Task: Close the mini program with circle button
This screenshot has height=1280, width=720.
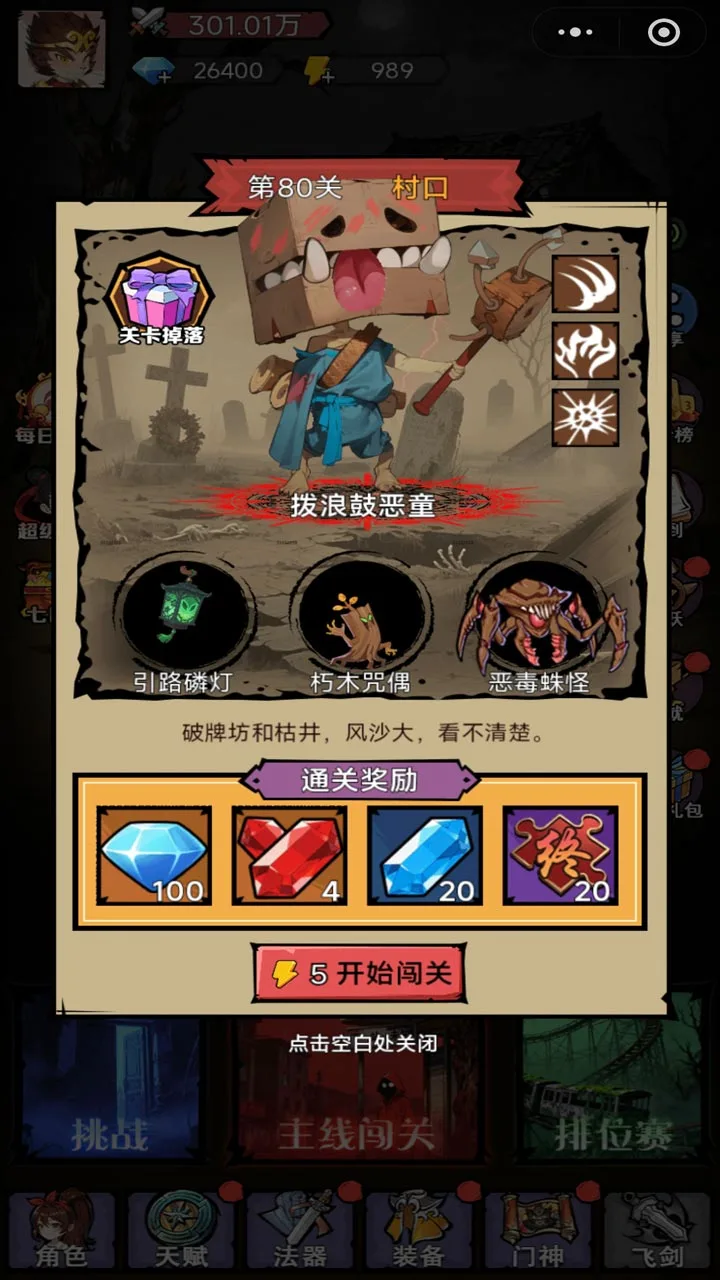Action: (x=663, y=33)
